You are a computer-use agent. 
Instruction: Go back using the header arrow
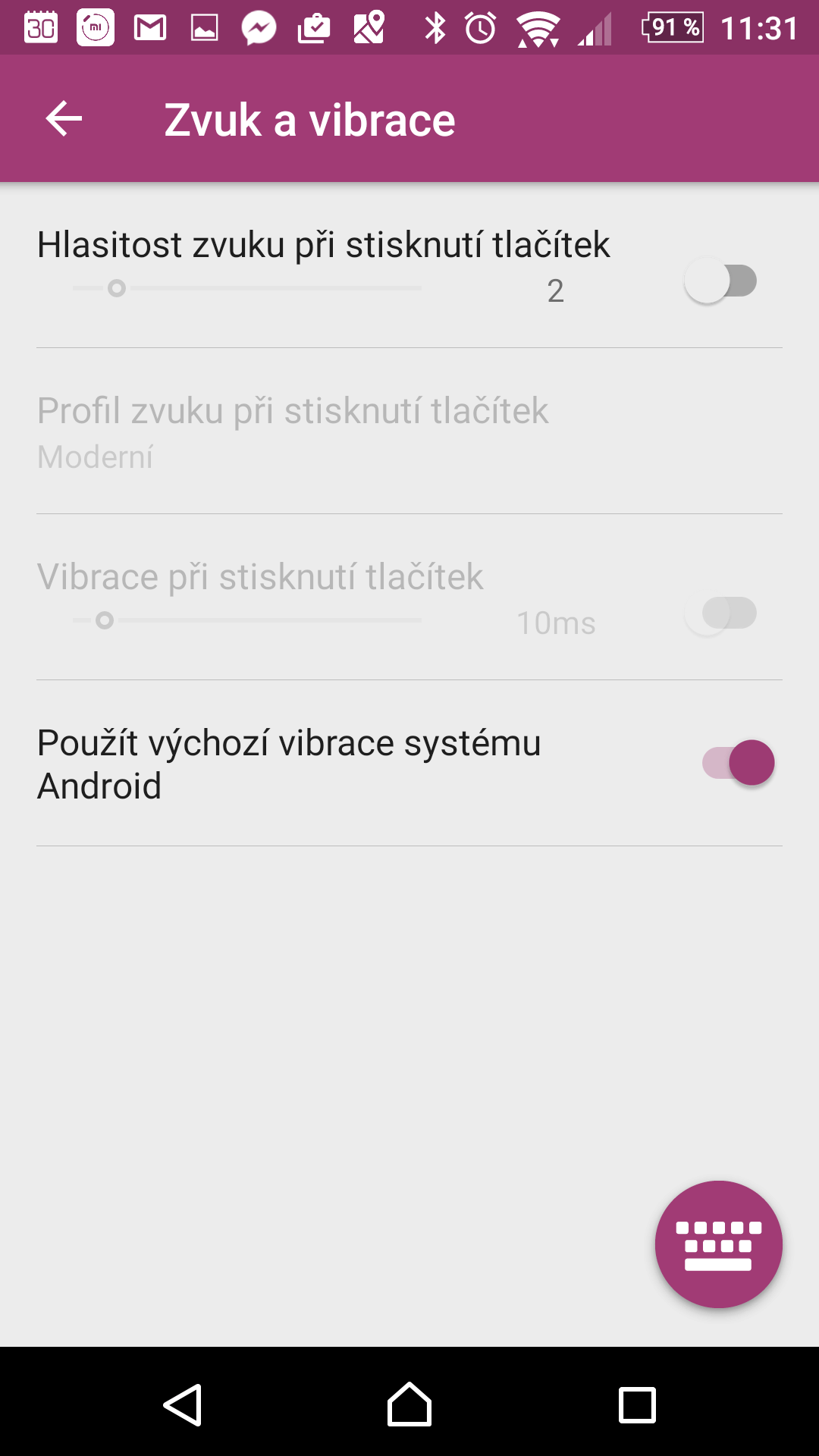pos(64,119)
